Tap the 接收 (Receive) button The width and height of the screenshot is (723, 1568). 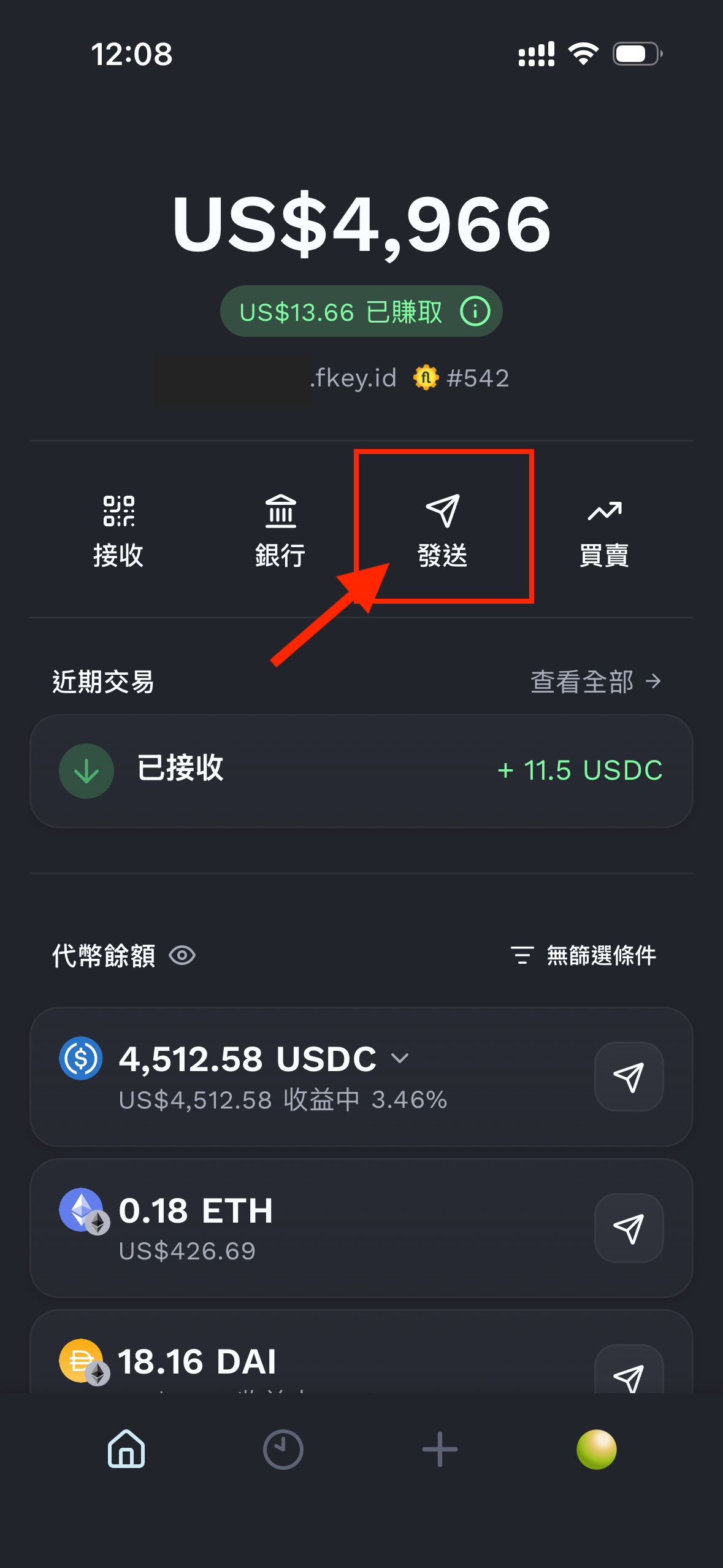point(118,531)
